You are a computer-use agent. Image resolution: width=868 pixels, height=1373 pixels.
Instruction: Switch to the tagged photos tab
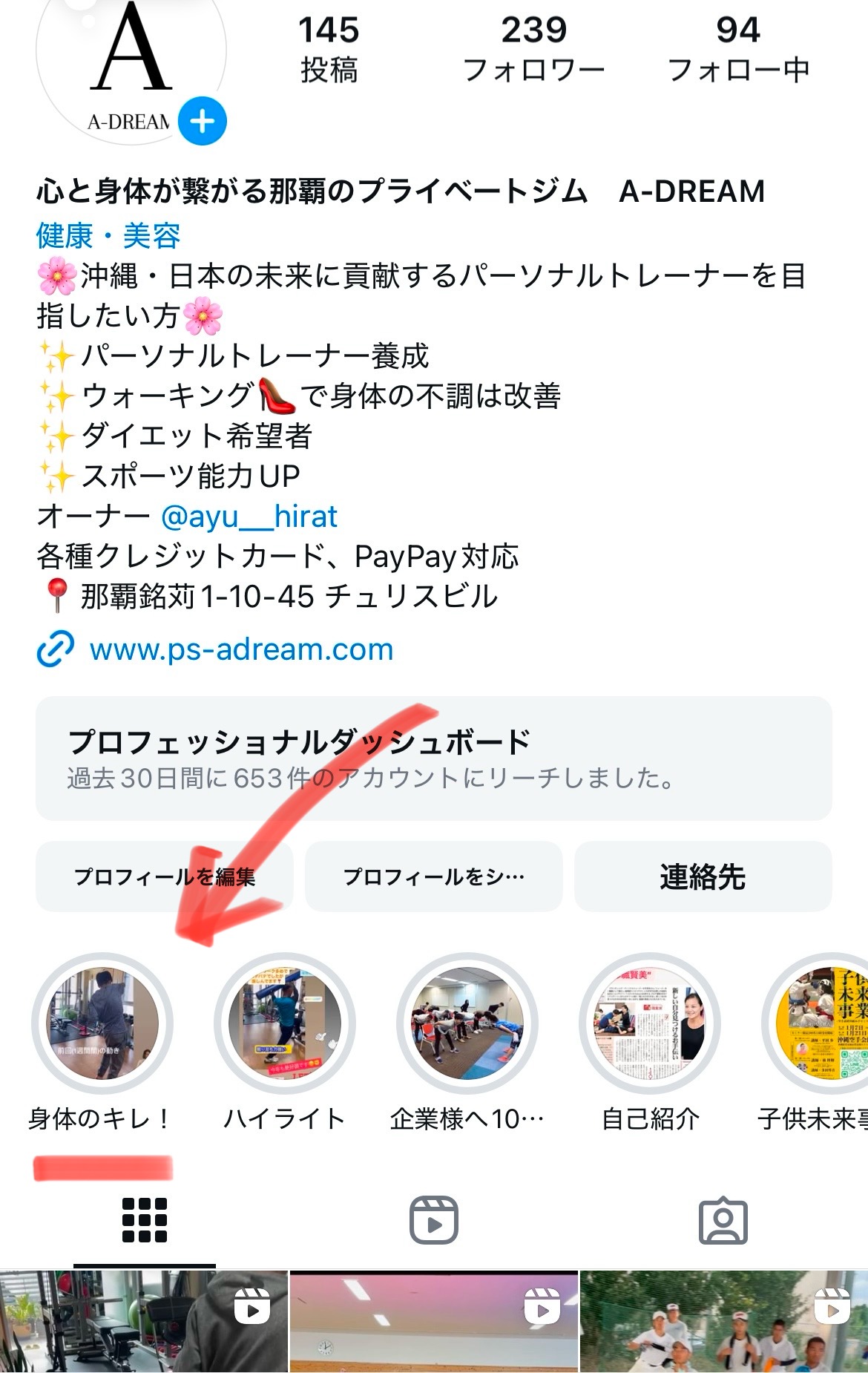(x=723, y=1220)
